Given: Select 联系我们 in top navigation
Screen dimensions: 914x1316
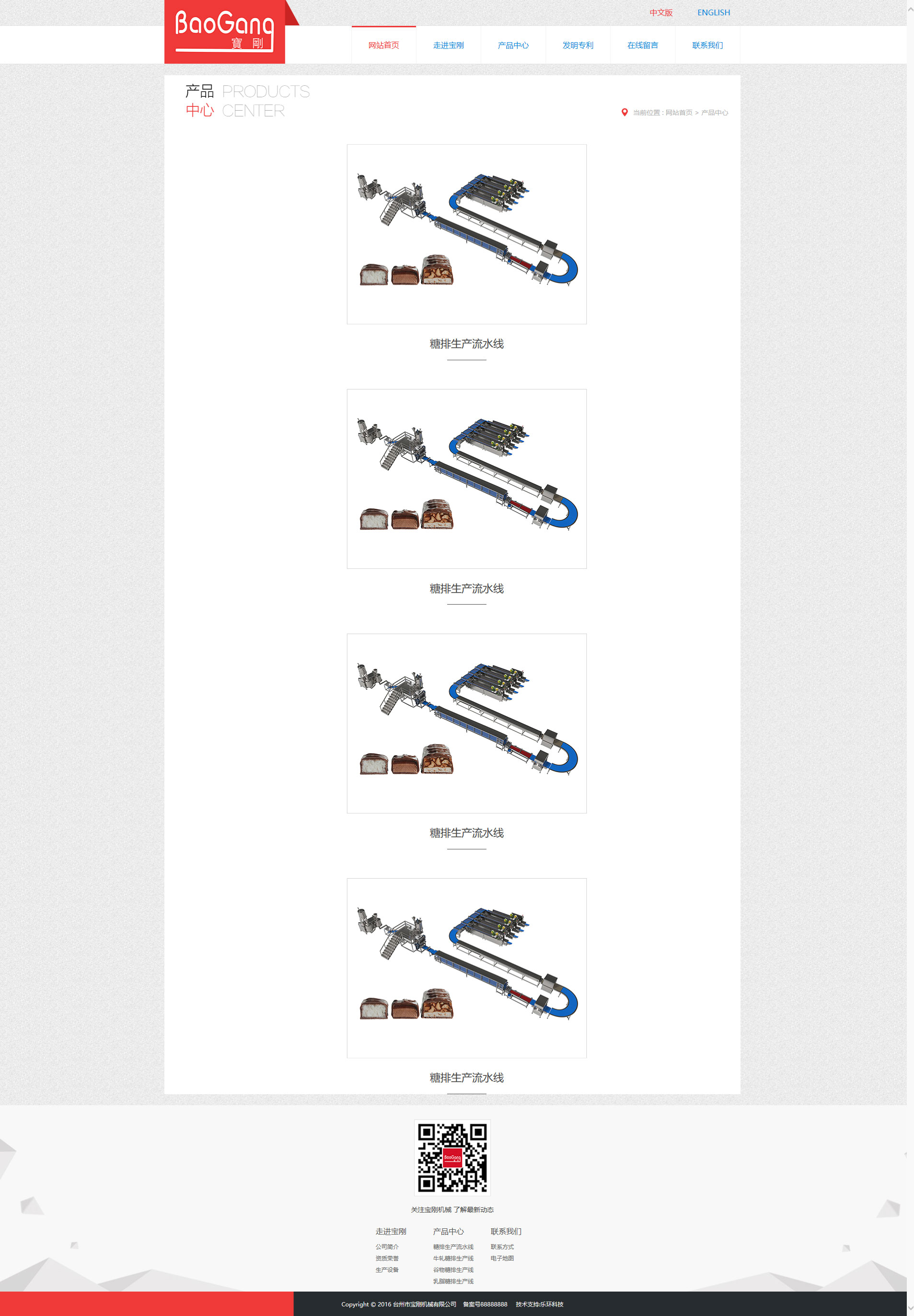Looking at the screenshot, I should (x=706, y=45).
